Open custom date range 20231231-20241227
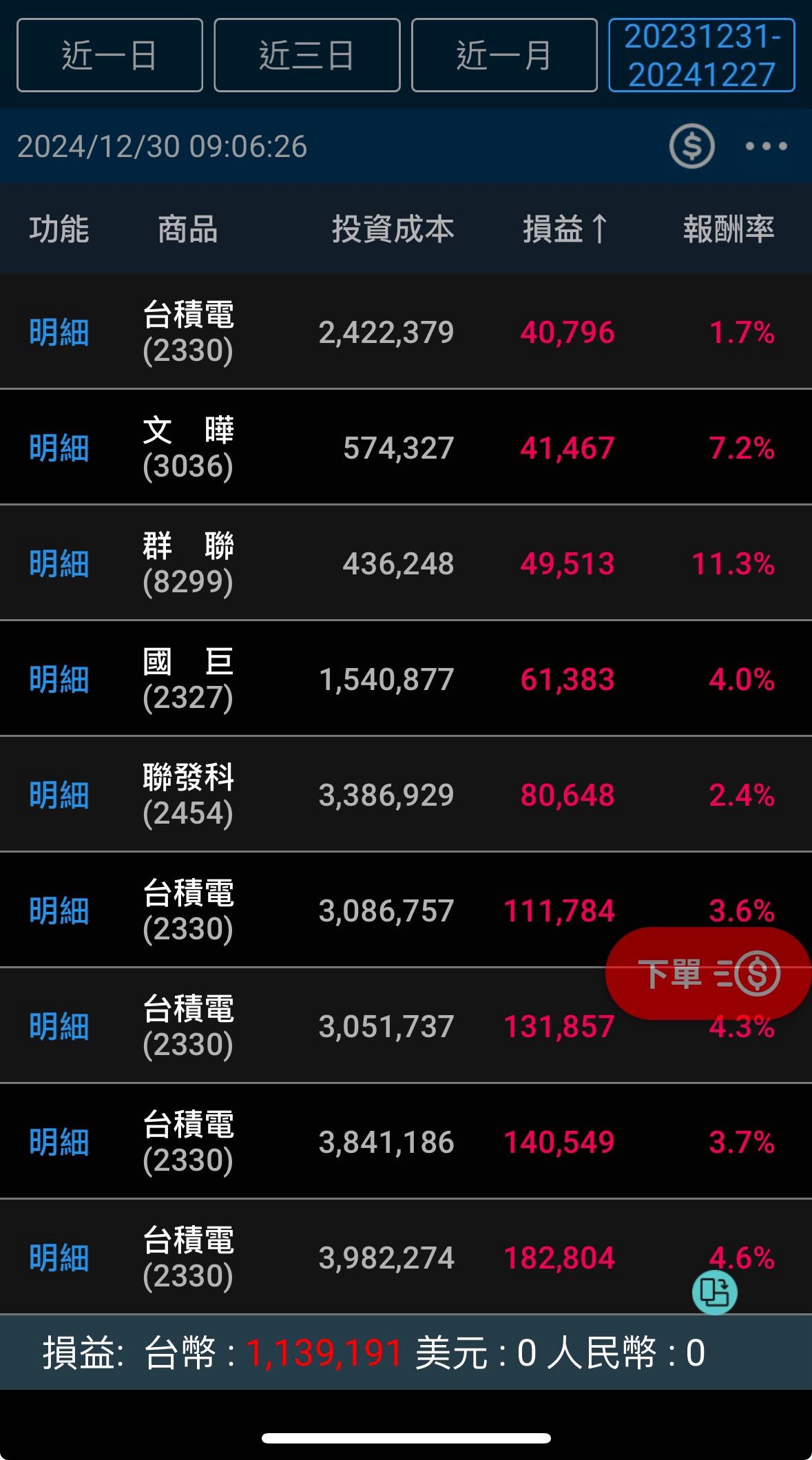Screen dimensions: 812x1460 (x=701, y=55)
